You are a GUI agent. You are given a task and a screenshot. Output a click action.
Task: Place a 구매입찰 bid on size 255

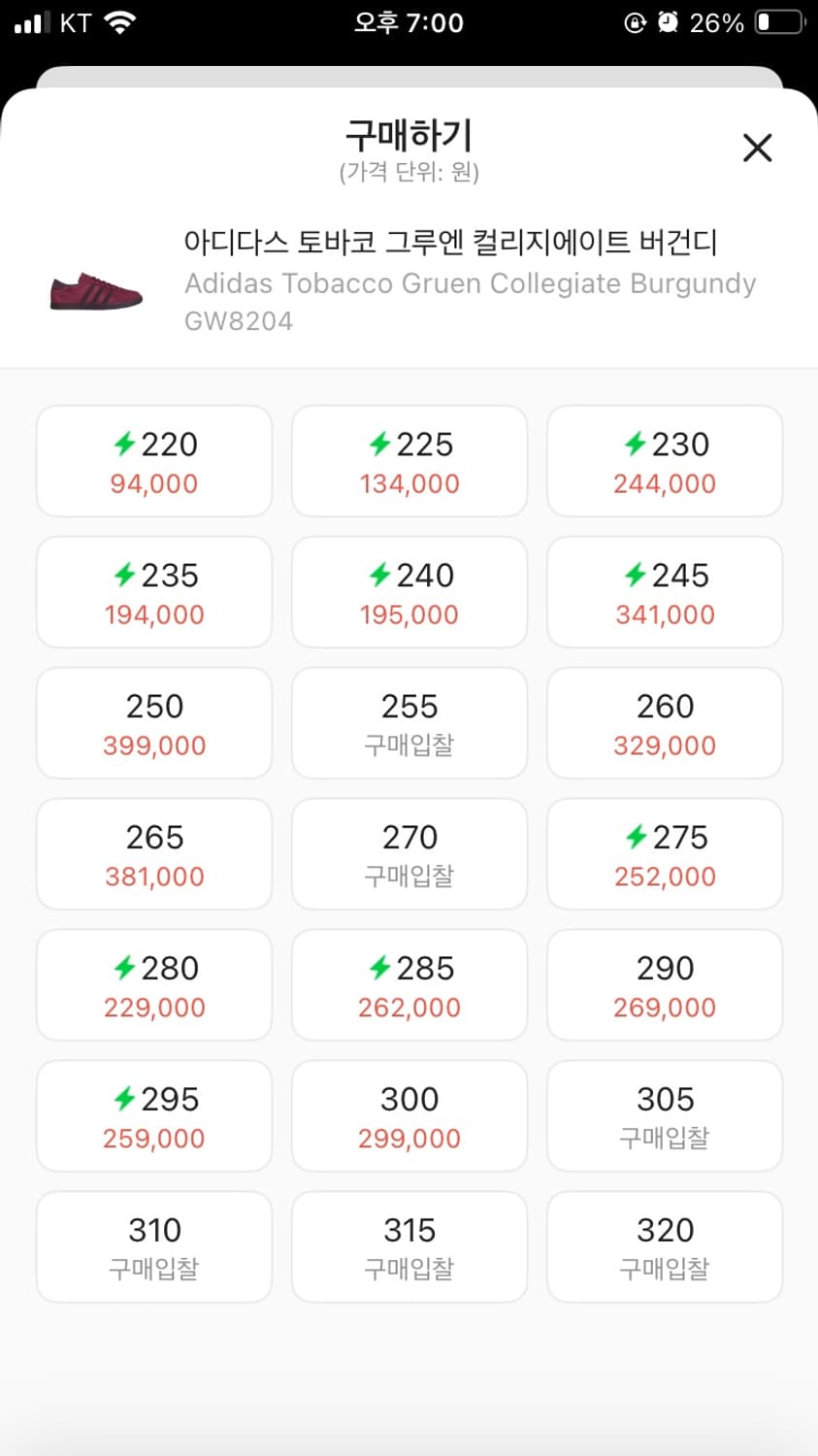[409, 723]
